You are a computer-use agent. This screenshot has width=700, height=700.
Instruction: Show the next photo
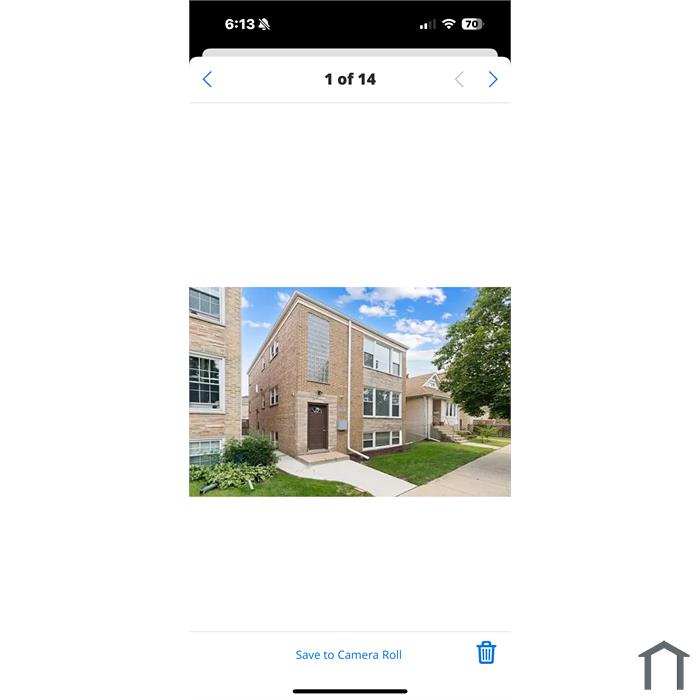coord(492,79)
